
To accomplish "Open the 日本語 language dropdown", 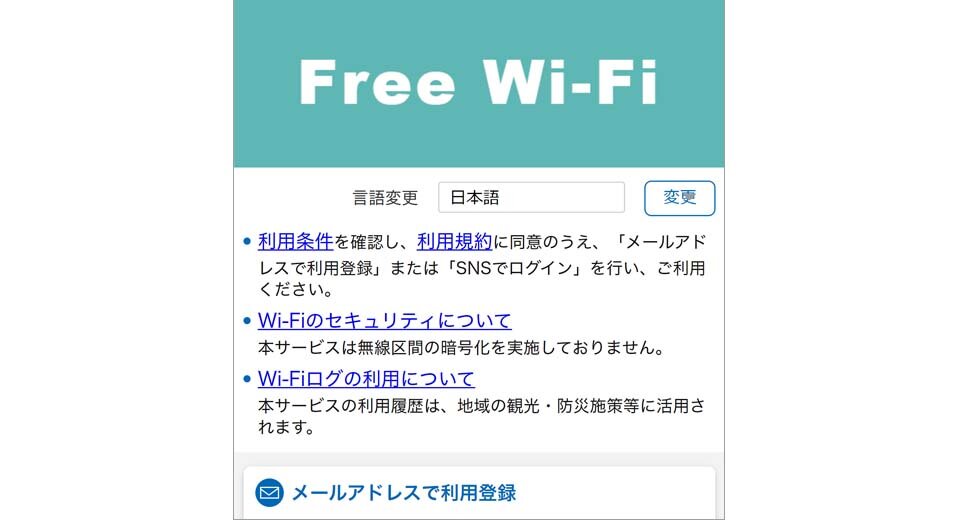I will pyautogui.click(x=531, y=198).
